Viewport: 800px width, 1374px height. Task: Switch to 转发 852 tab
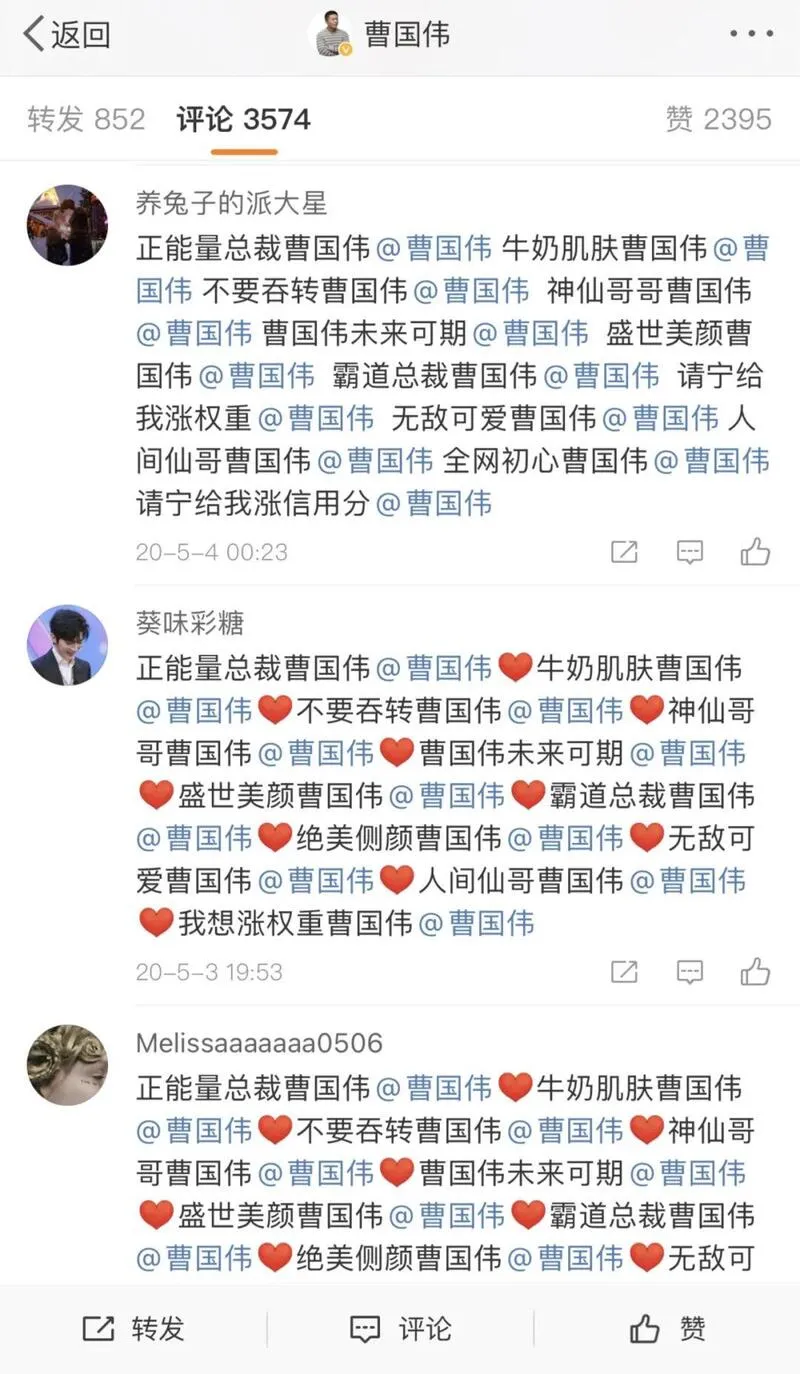pos(86,120)
